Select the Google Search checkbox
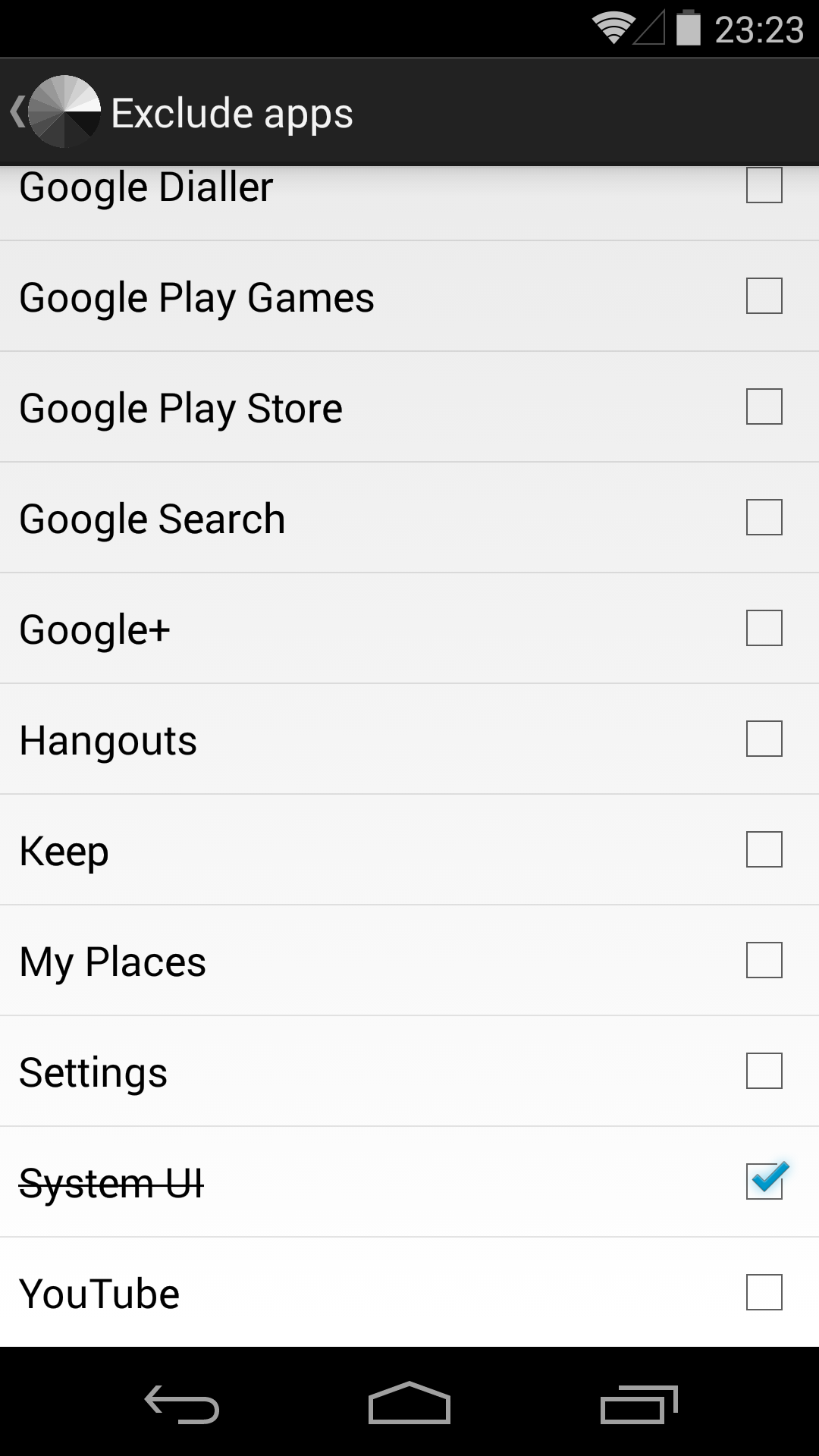Image resolution: width=819 pixels, height=1456 pixels. click(x=764, y=517)
